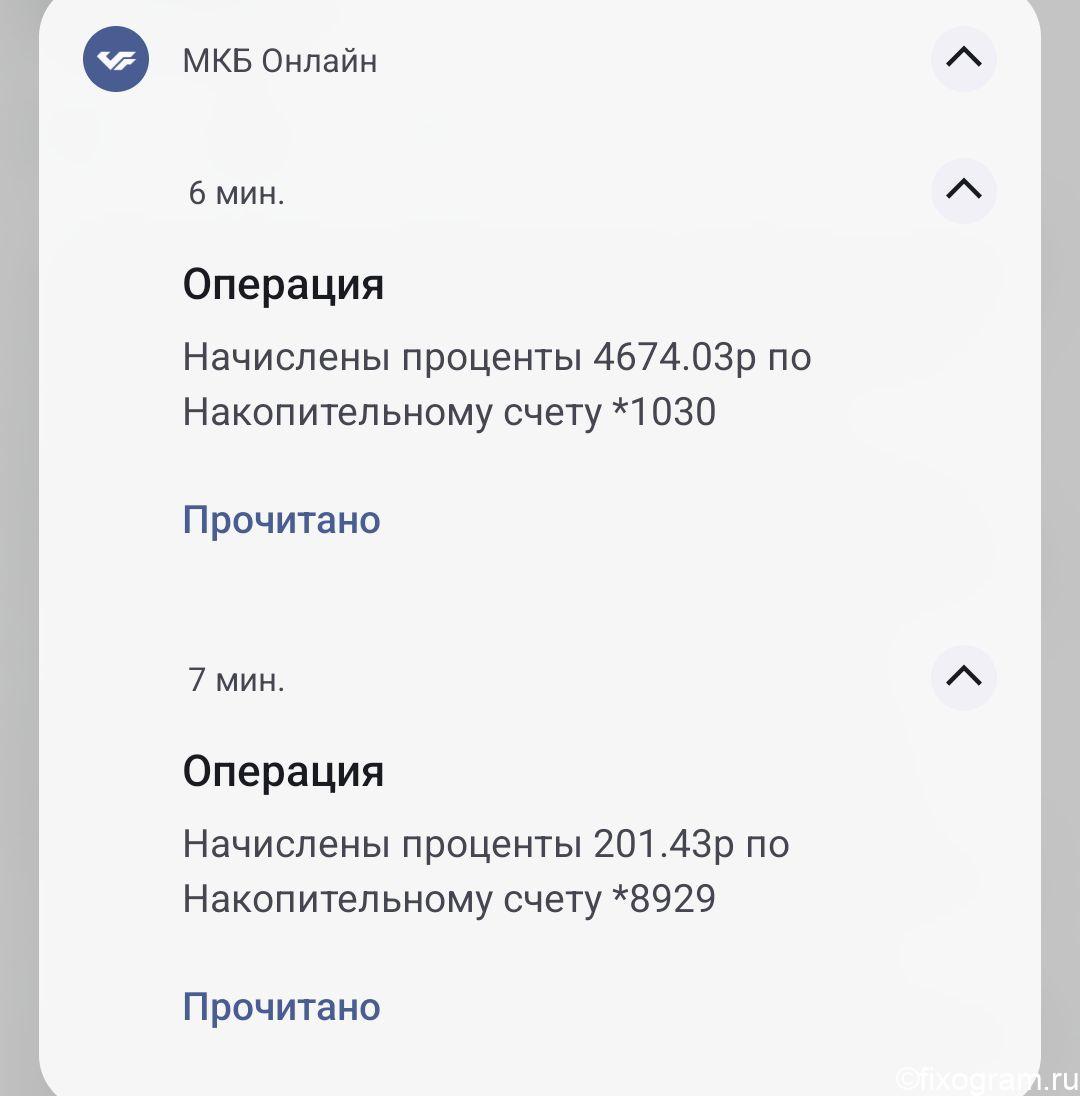The image size is (1080, 1096).
Task: Collapse the 6 мин. notification
Action: point(963,190)
